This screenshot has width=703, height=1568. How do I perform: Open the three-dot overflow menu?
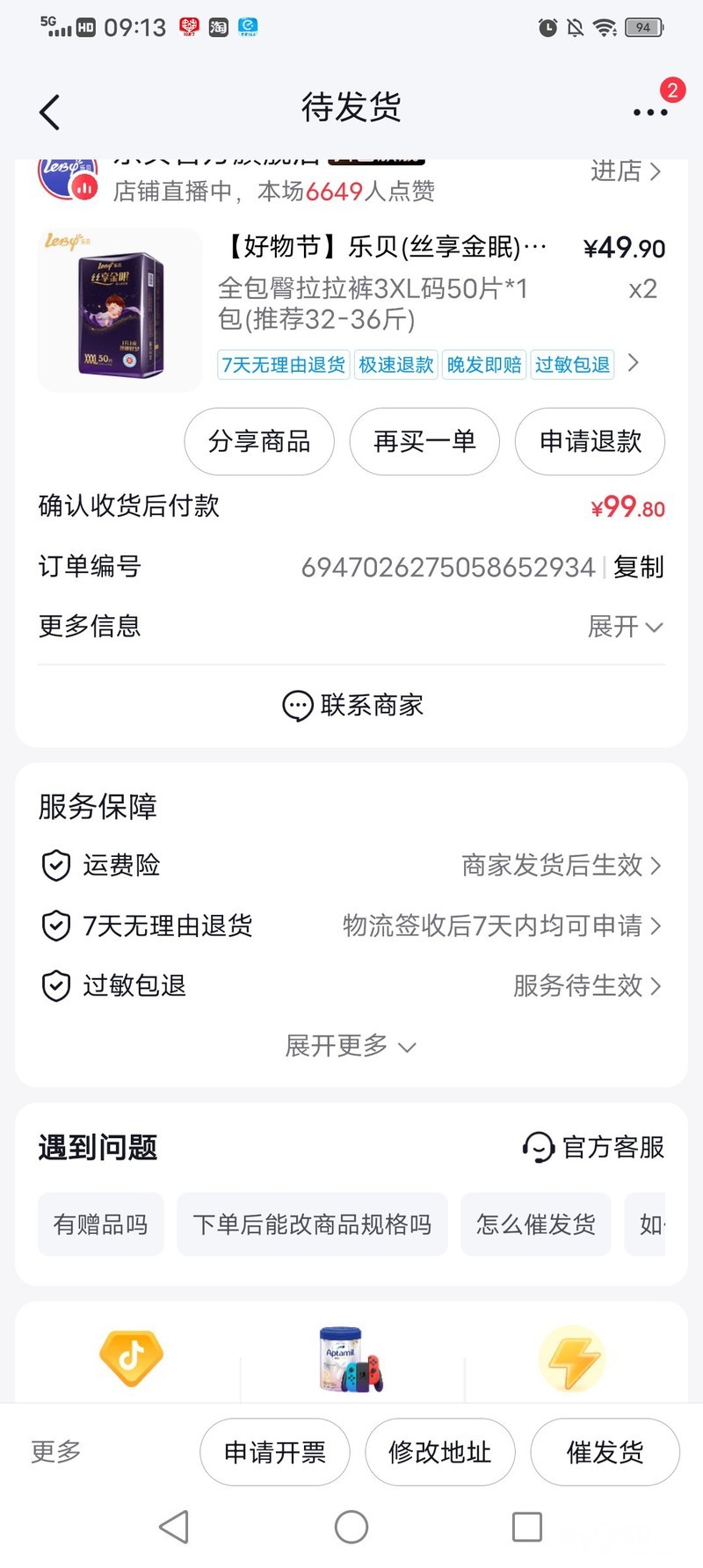(x=650, y=112)
